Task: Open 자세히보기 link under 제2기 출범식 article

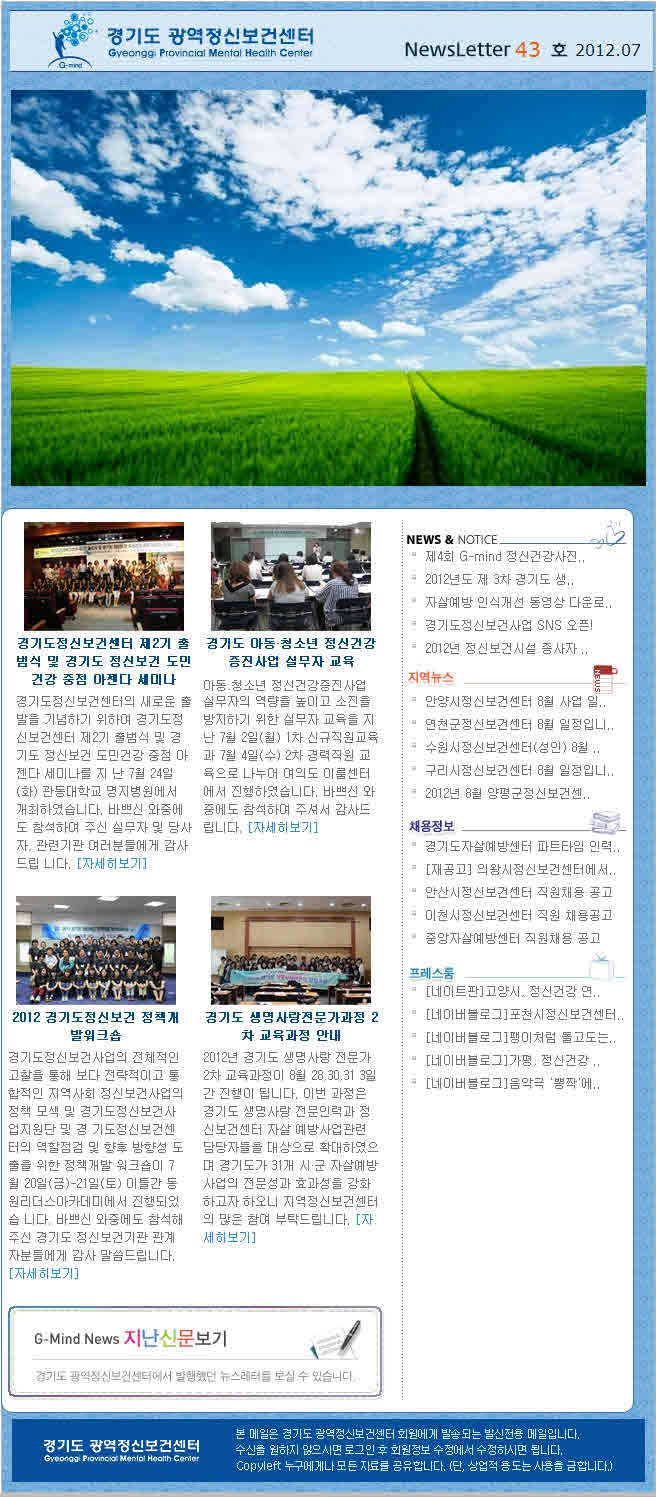Action: (112, 863)
